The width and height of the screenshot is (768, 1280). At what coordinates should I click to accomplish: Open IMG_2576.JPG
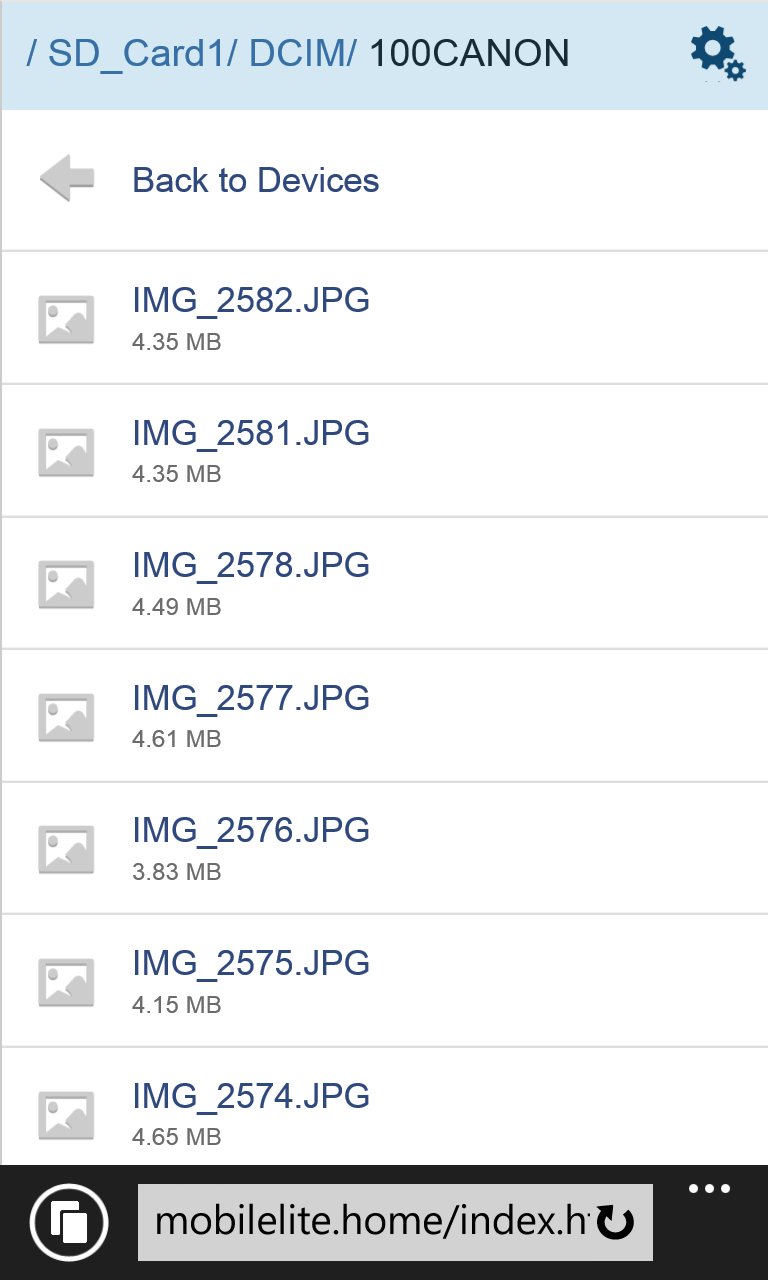pyautogui.click(x=384, y=848)
